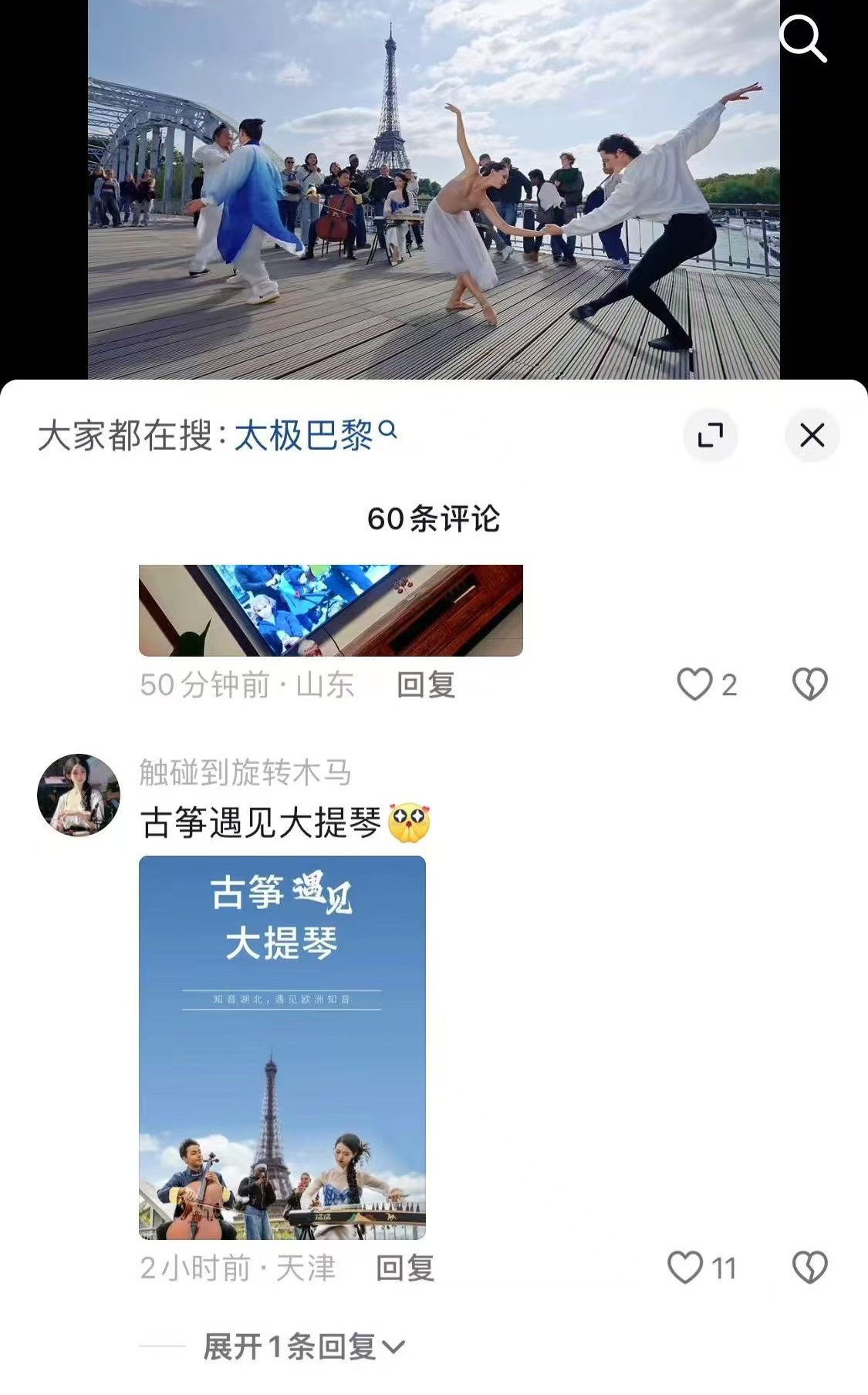Screen dimensions: 868x1395
Task: Expand 展开1条回复
Action: [303, 1347]
